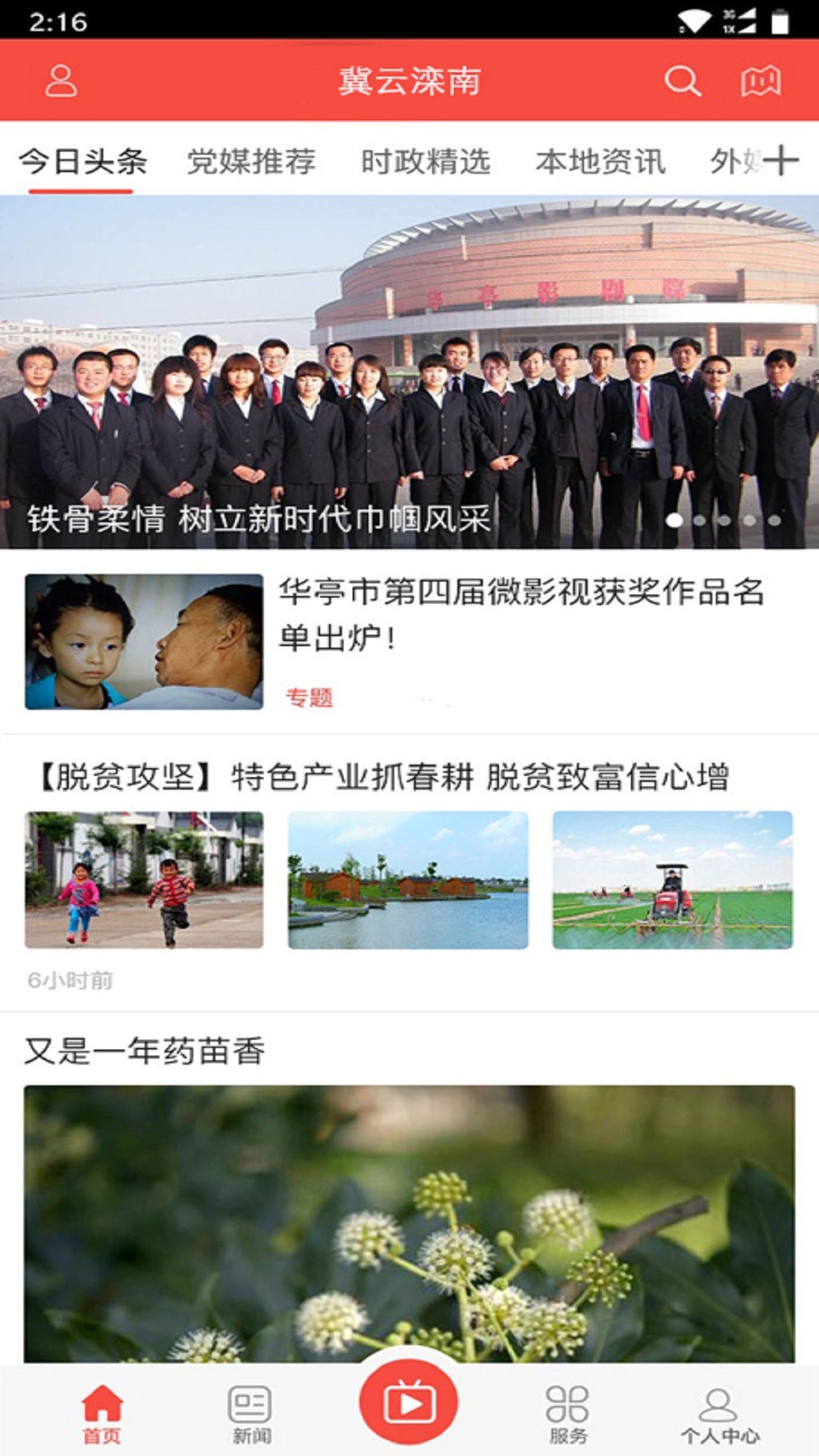Switch to the 党媒推荐 tab
The width and height of the screenshot is (819, 1456).
(x=251, y=162)
